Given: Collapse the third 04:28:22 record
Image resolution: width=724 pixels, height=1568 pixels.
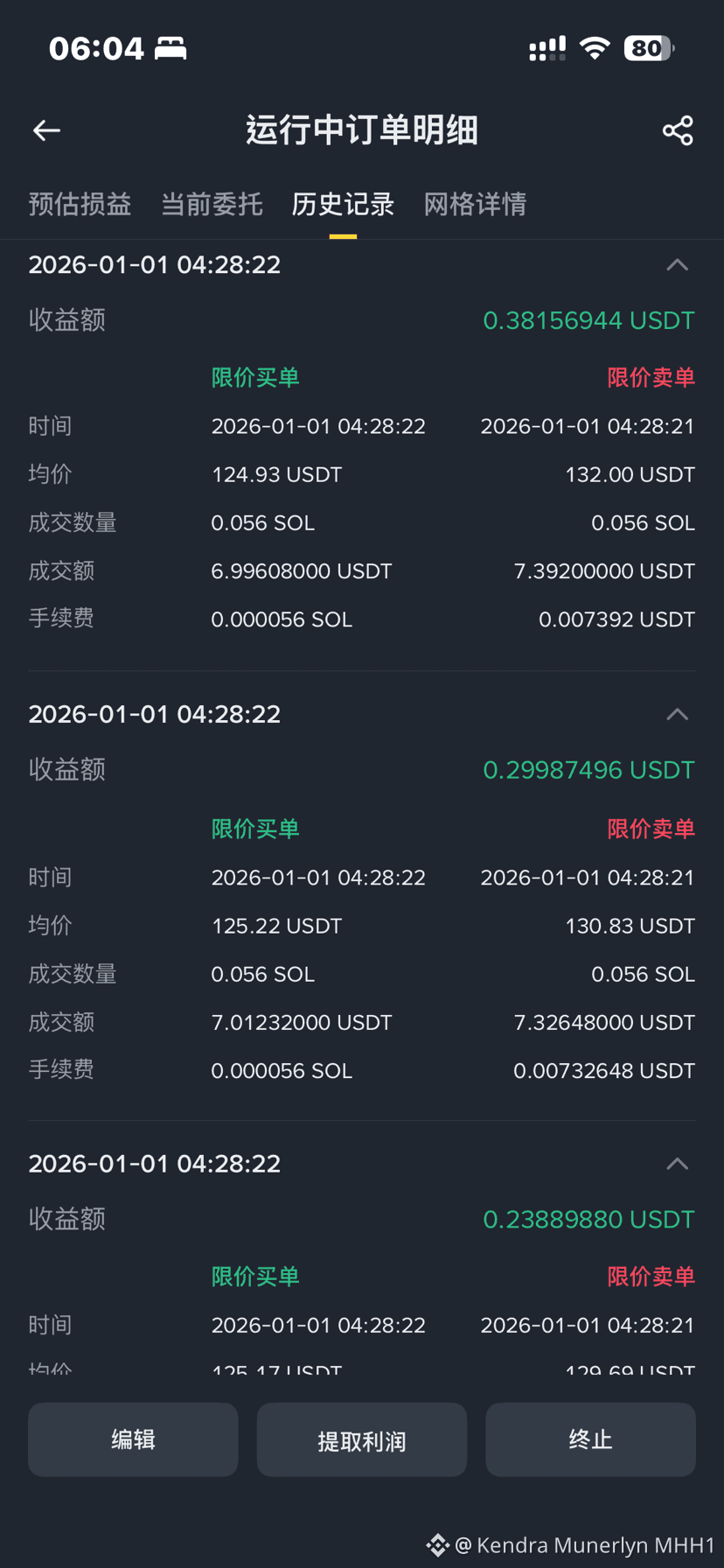Looking at the screenshot, I should click(678, 1163).
